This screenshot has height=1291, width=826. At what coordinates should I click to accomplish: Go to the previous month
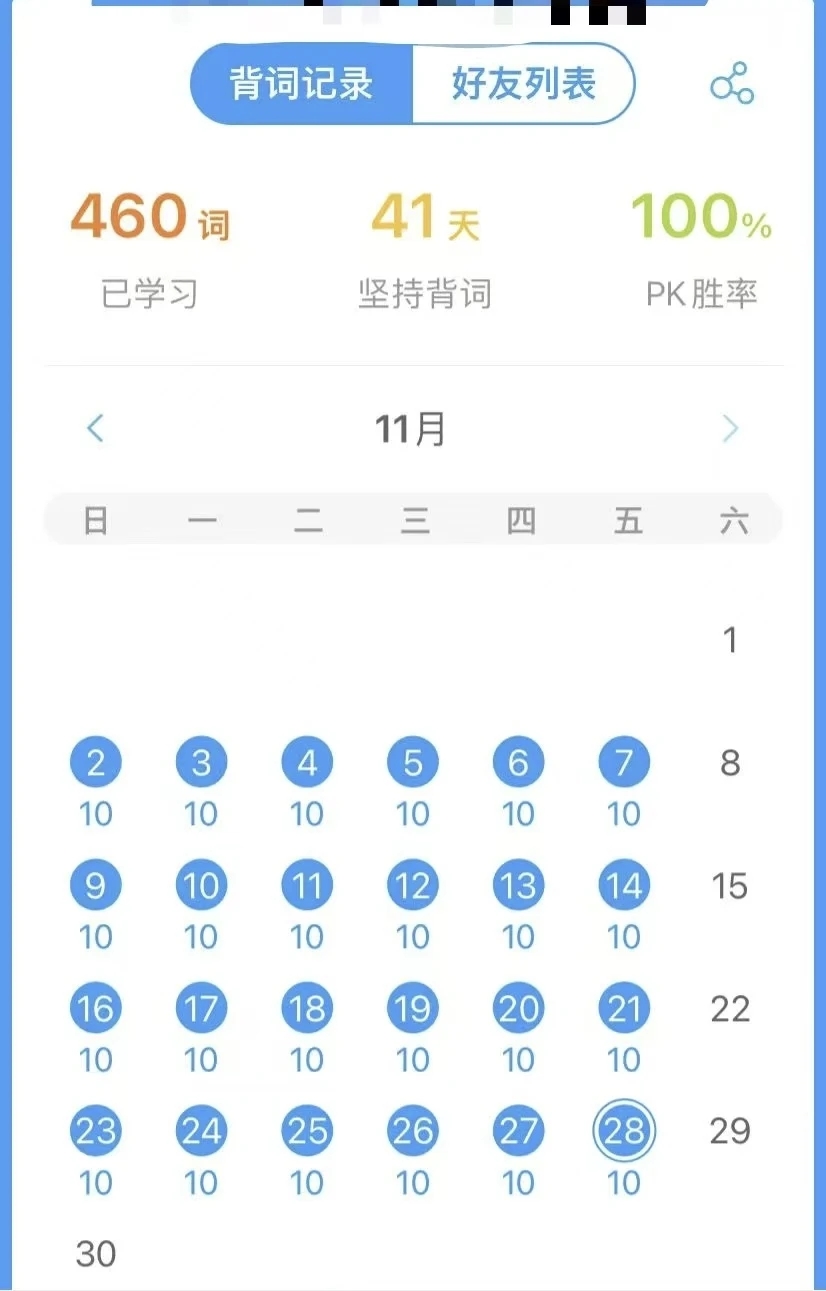[x=95, y=429]
